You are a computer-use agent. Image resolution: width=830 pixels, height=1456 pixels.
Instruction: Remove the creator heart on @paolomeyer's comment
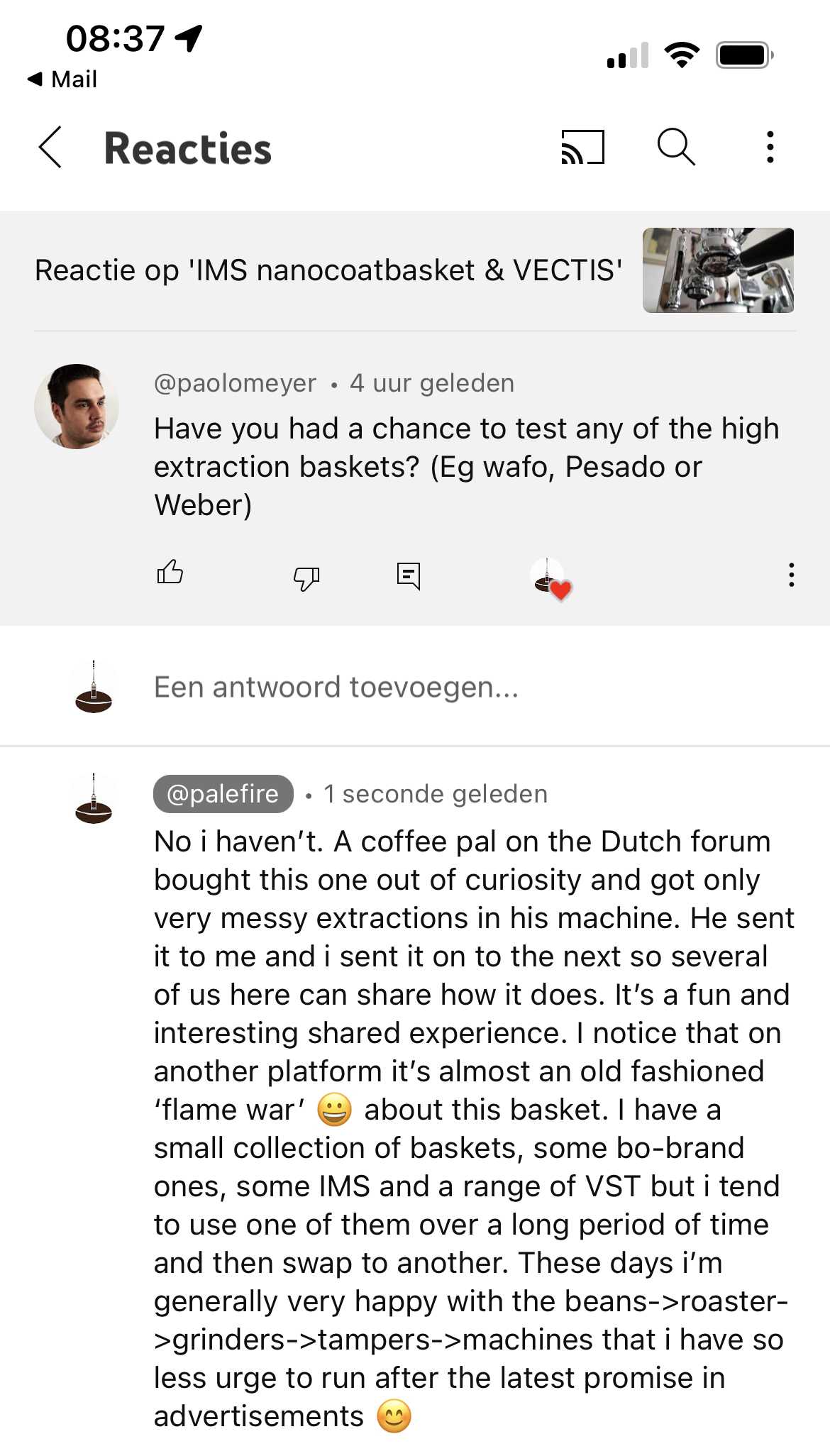tap(550, 578)
